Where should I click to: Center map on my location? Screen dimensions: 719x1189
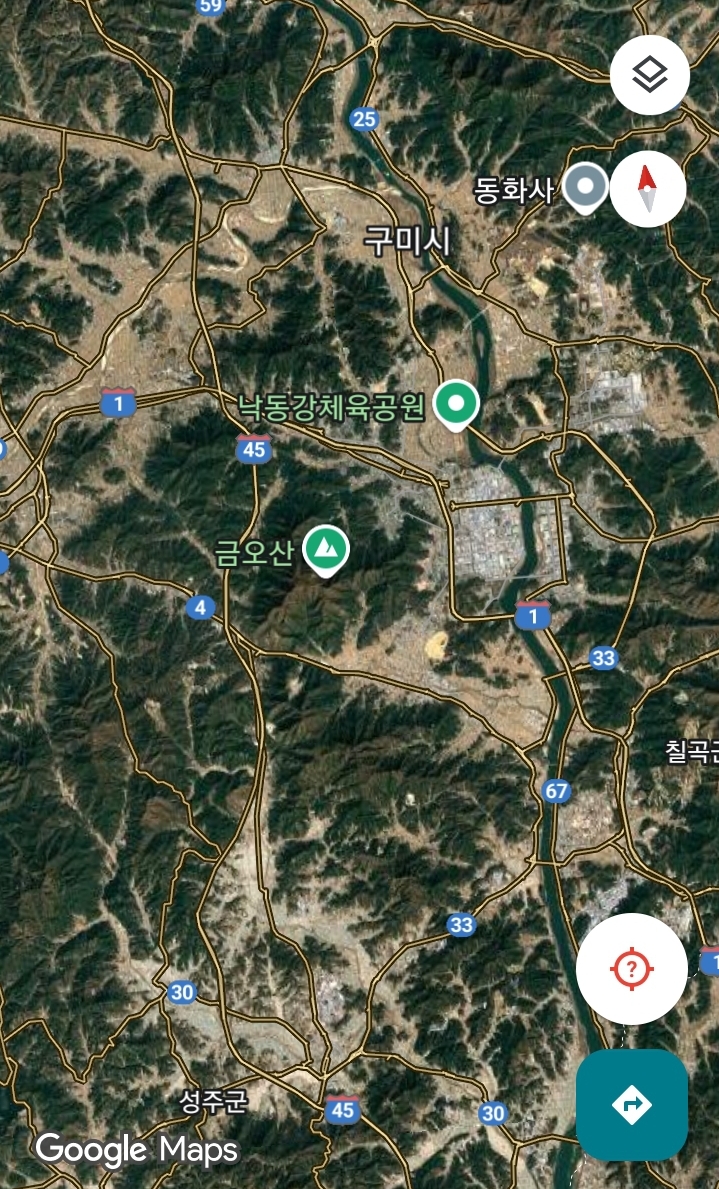tap(632, 968)
